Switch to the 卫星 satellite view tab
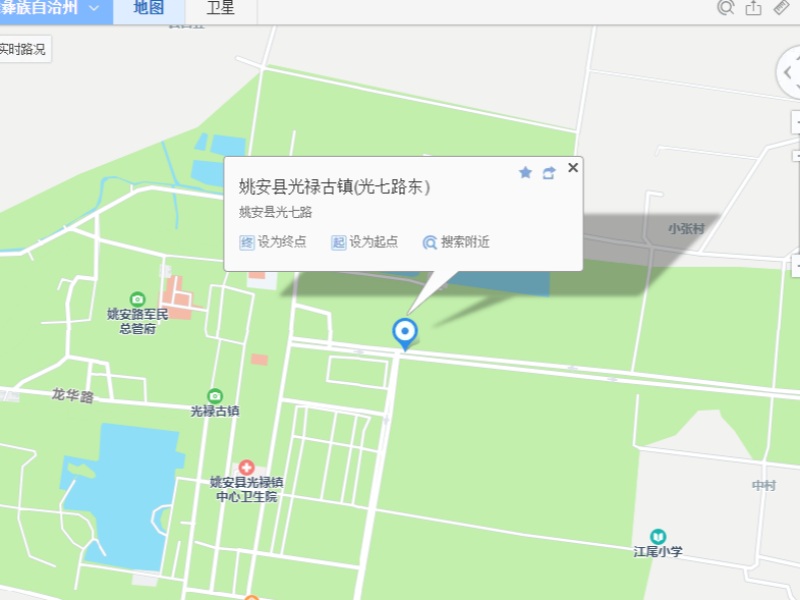The height and width of the screenshot is (600, 800). tap(221, 8)
